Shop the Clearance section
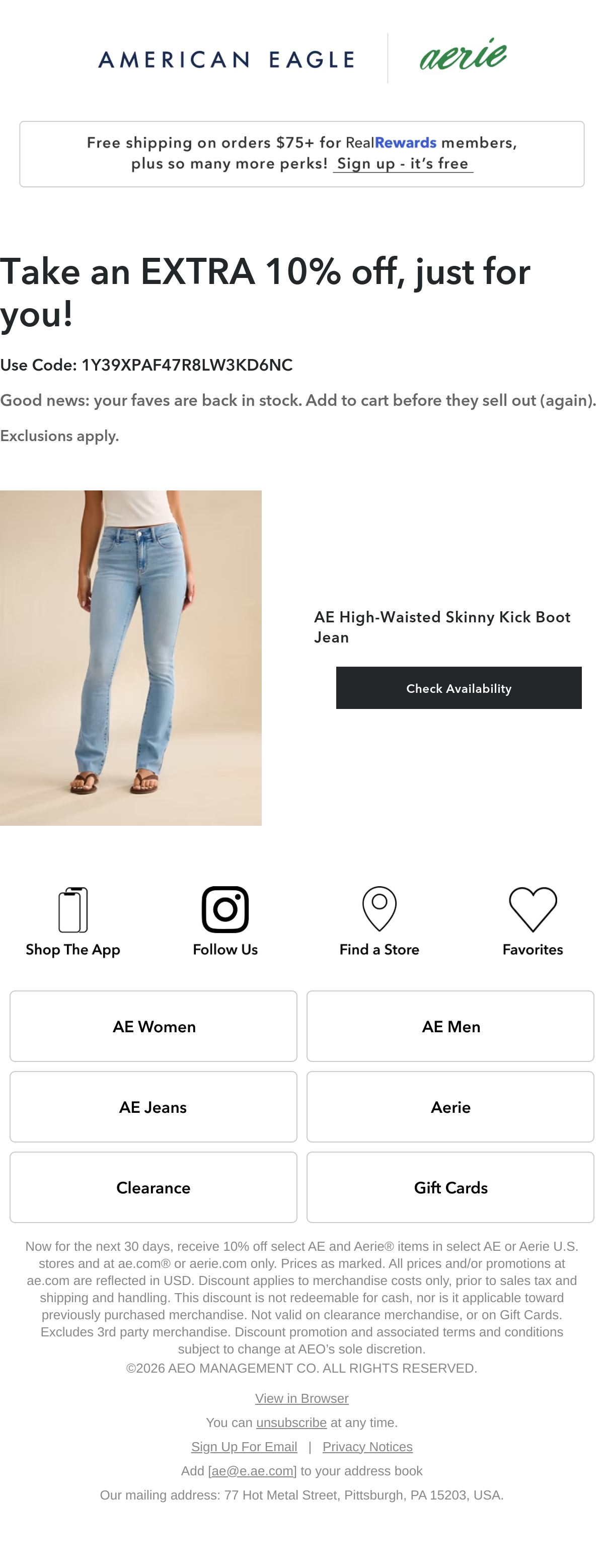 [154, 1187]
